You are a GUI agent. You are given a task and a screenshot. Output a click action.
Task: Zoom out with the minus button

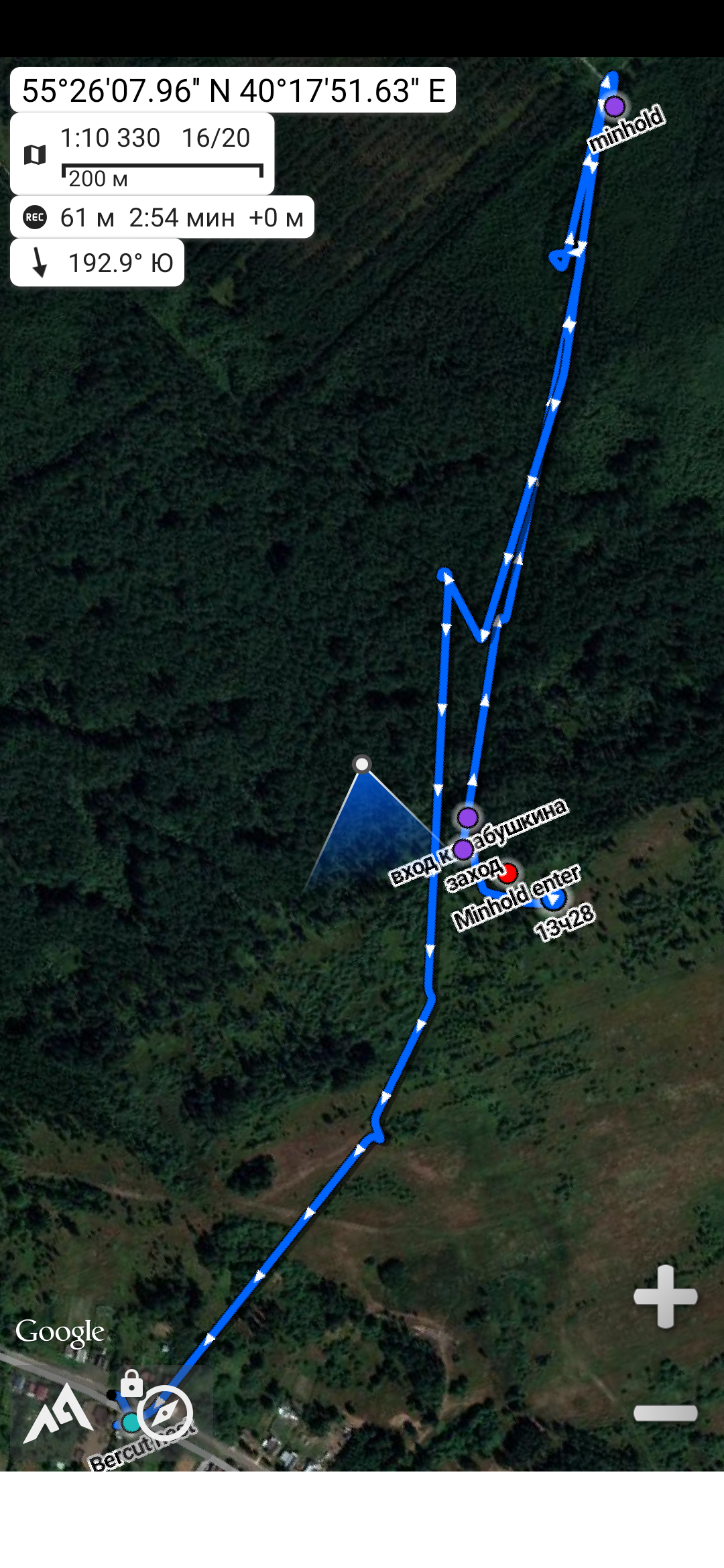pos(665,1413)
